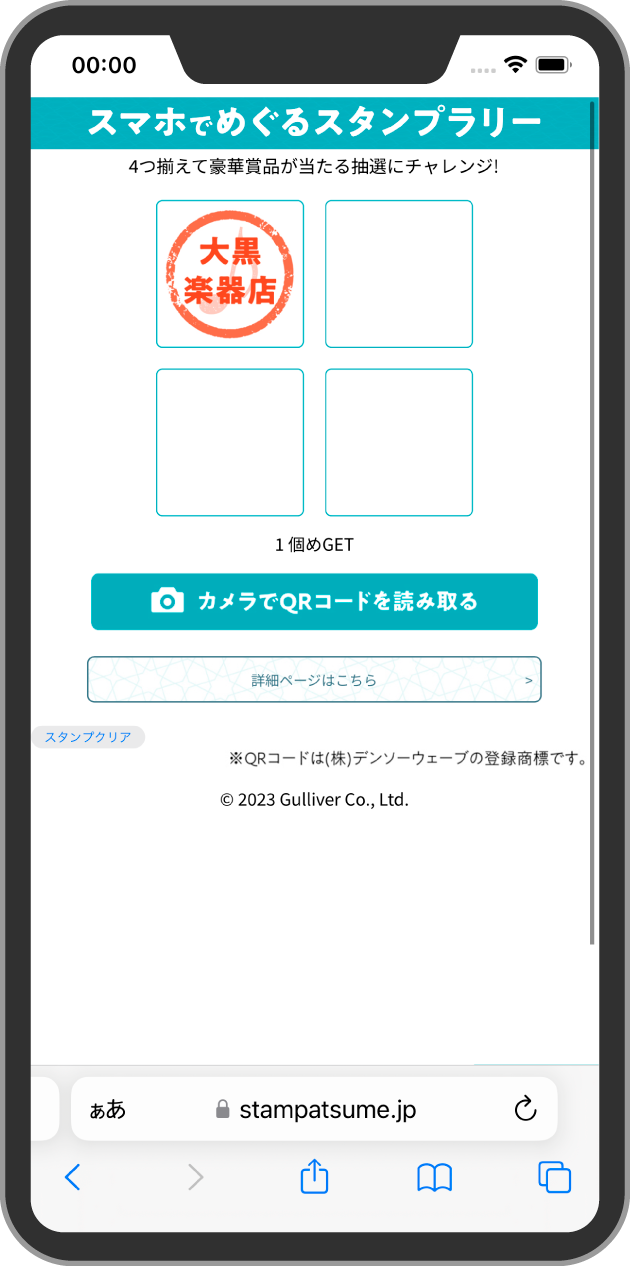Reload the page in Safari
The height and width of the screenshot is (1266, 630).
525,1109
